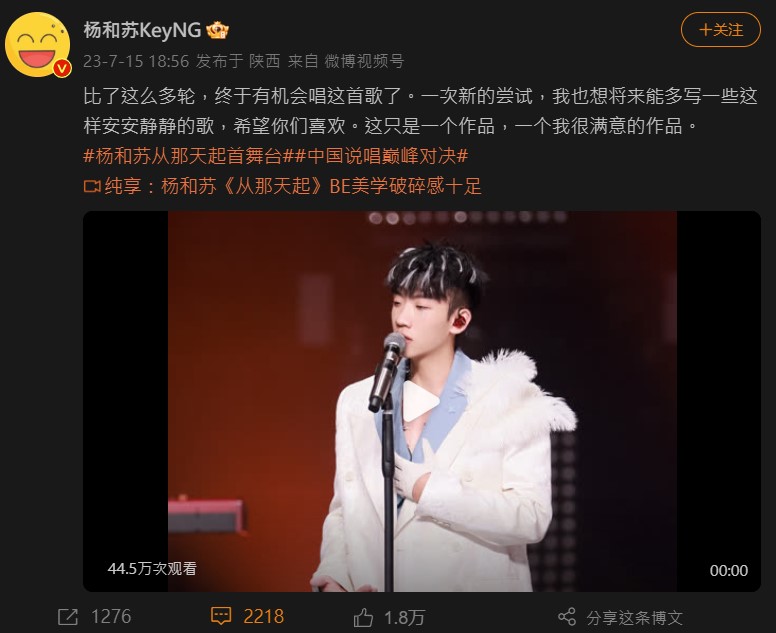Viewport: 776px width, 633px height.
Task: Like the post with 1.8万 likes
Action: [x=389, y=616]
